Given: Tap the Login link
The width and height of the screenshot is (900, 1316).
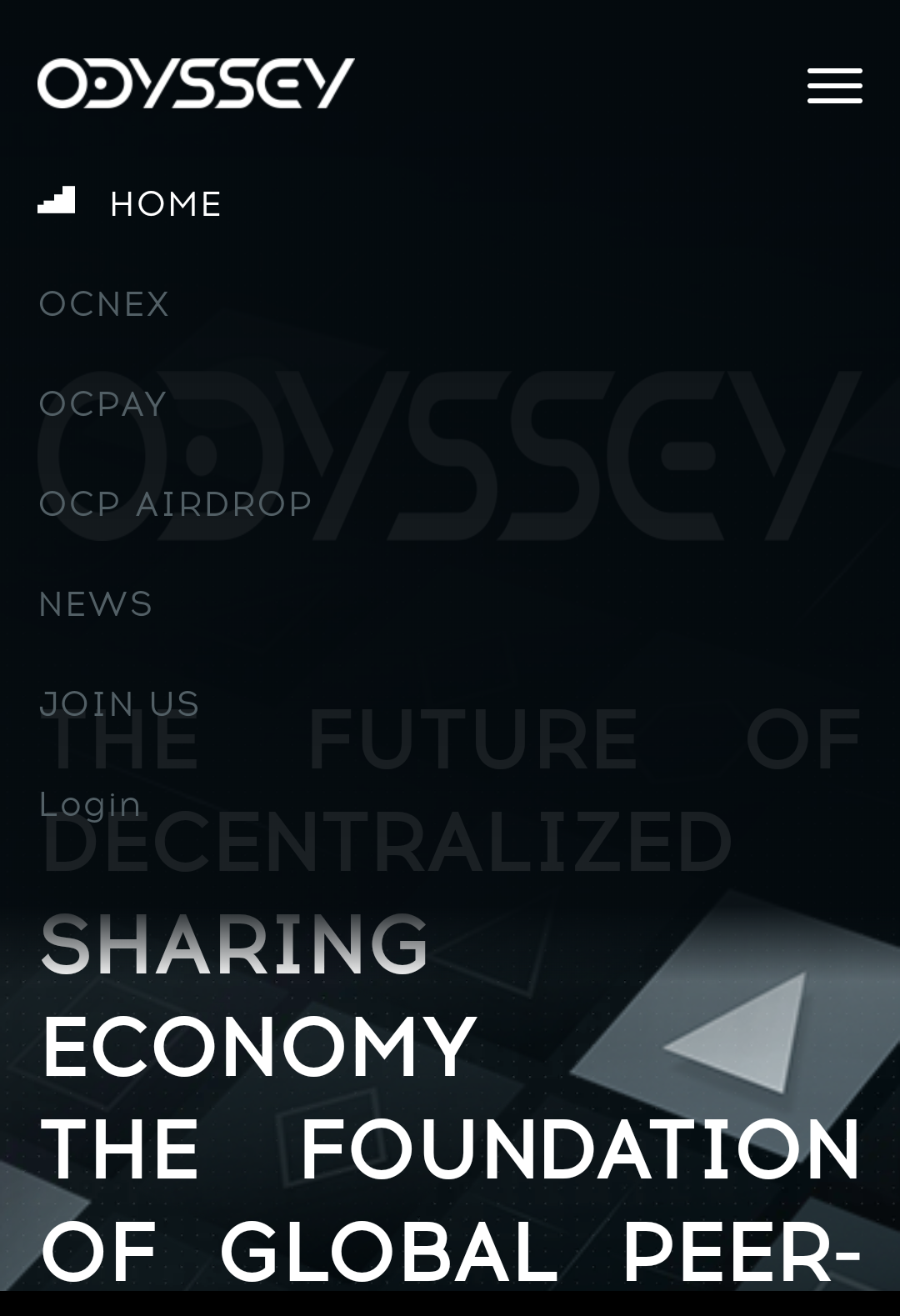Looking at the screenshot, I should tap(90, 804).
